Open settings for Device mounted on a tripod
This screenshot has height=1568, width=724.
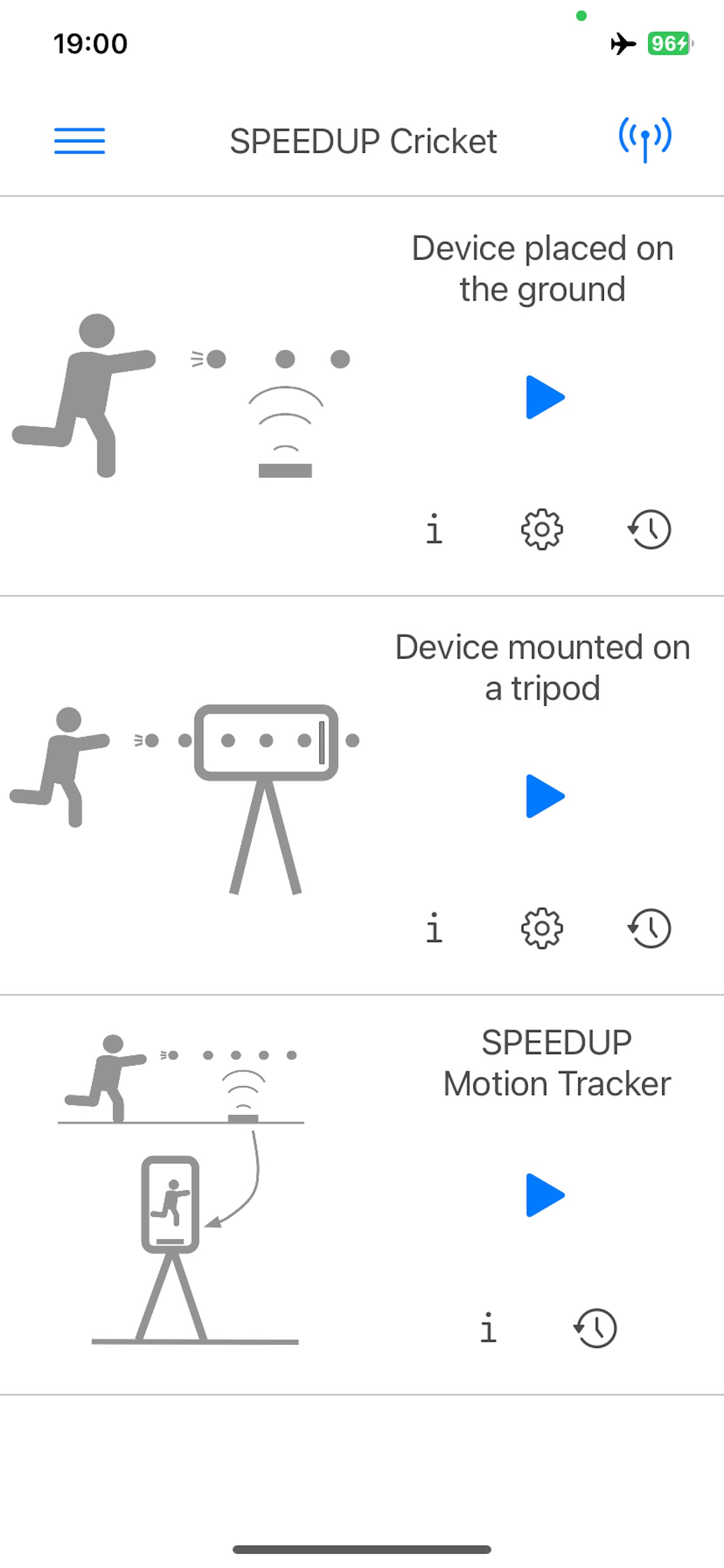[x=543, y=928]
